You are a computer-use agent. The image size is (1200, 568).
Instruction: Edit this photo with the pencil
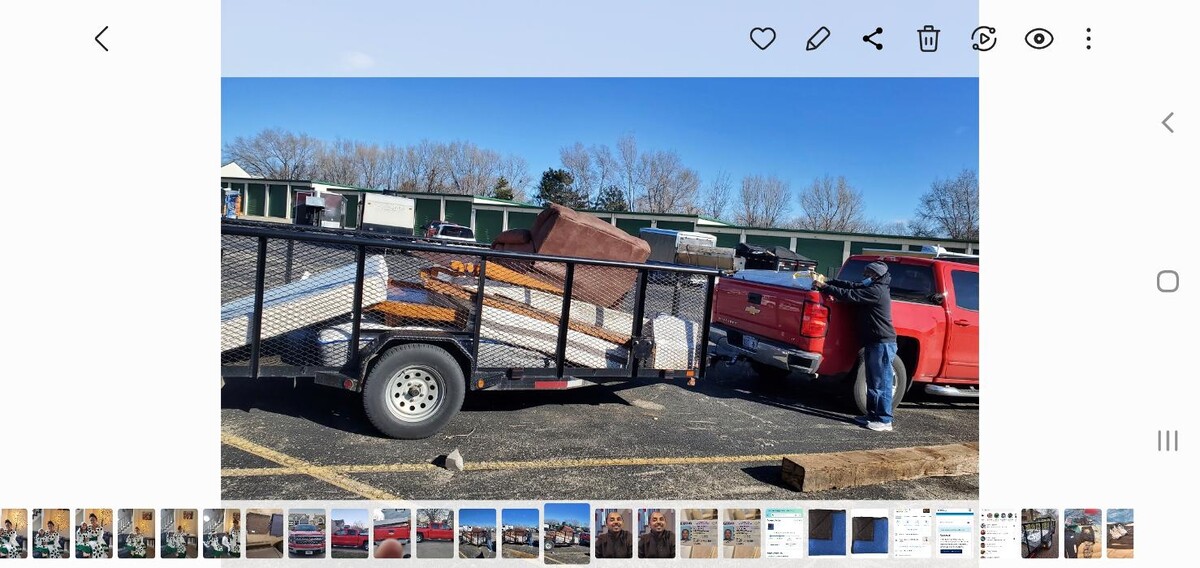818,39
